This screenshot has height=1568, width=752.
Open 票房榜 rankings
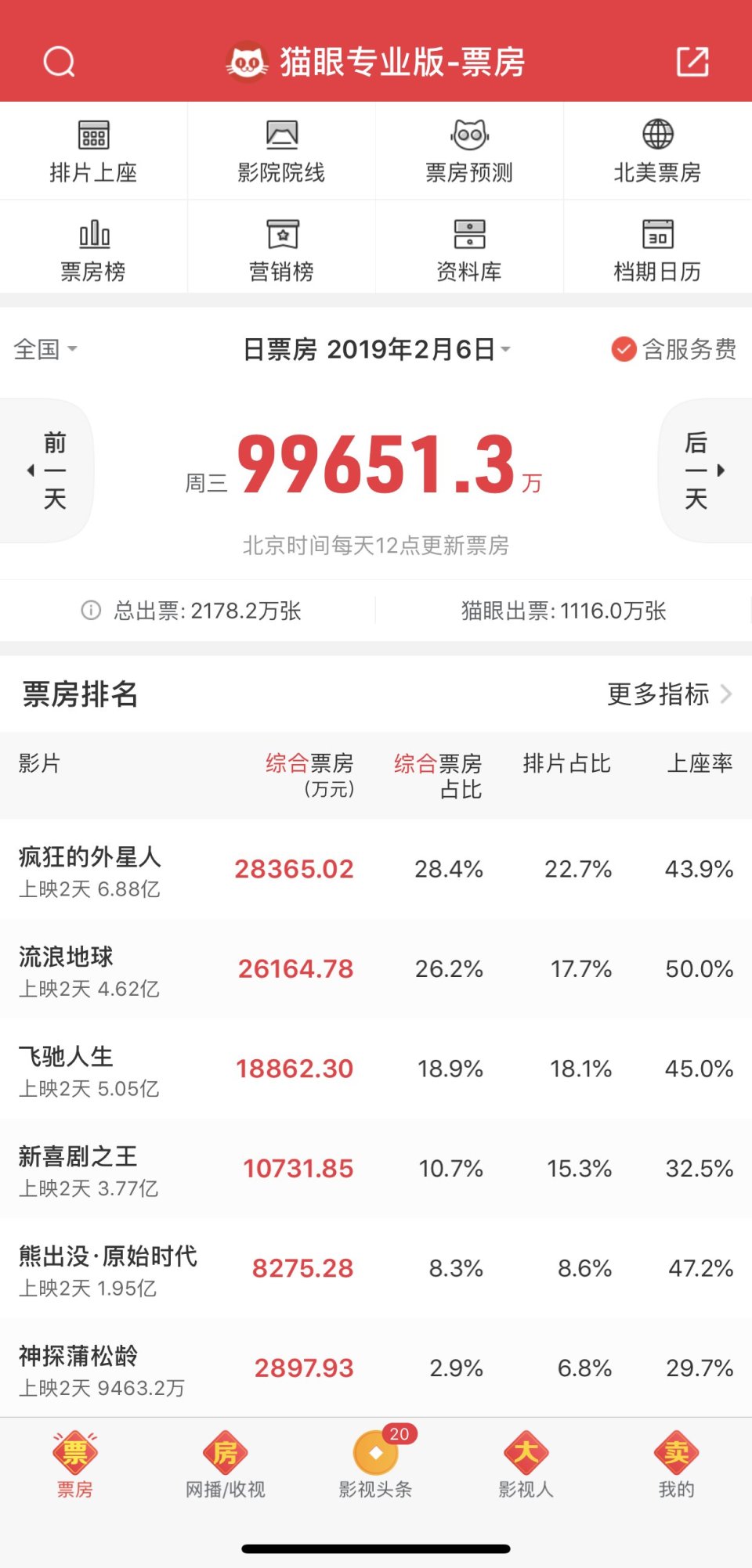(x=93, y=251)
